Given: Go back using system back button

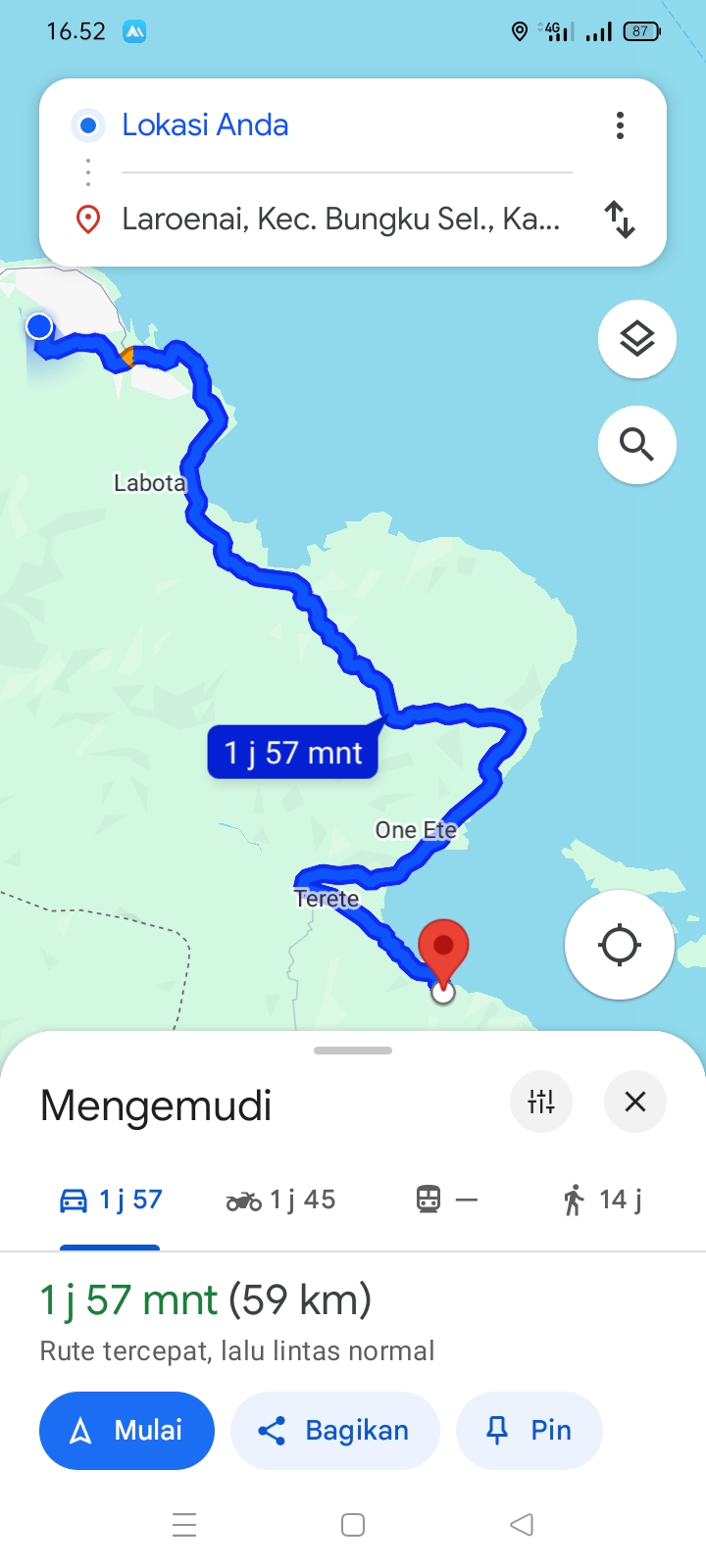Looking at the screenshot, I should (522, 1525).
